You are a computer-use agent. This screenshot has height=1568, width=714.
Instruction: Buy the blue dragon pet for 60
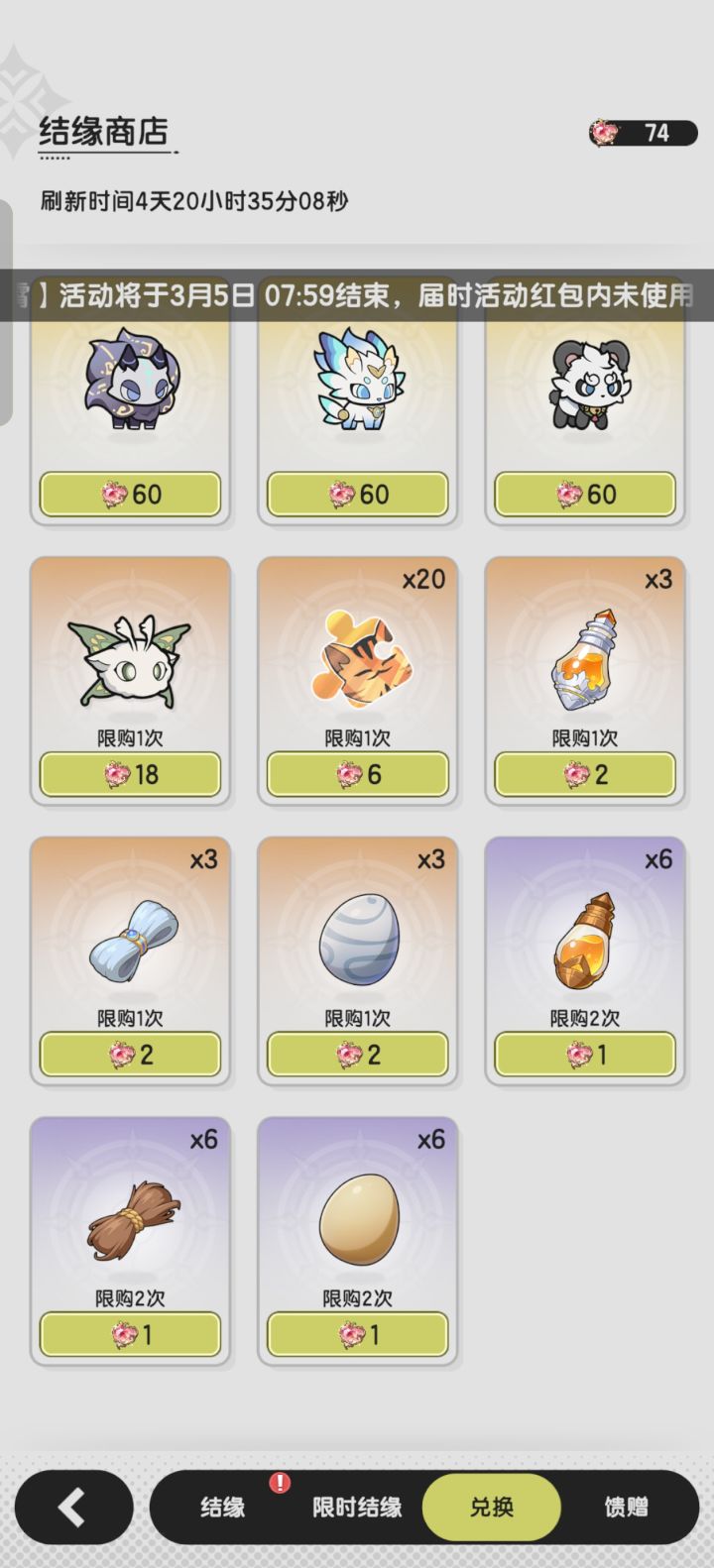coord(357,494)
